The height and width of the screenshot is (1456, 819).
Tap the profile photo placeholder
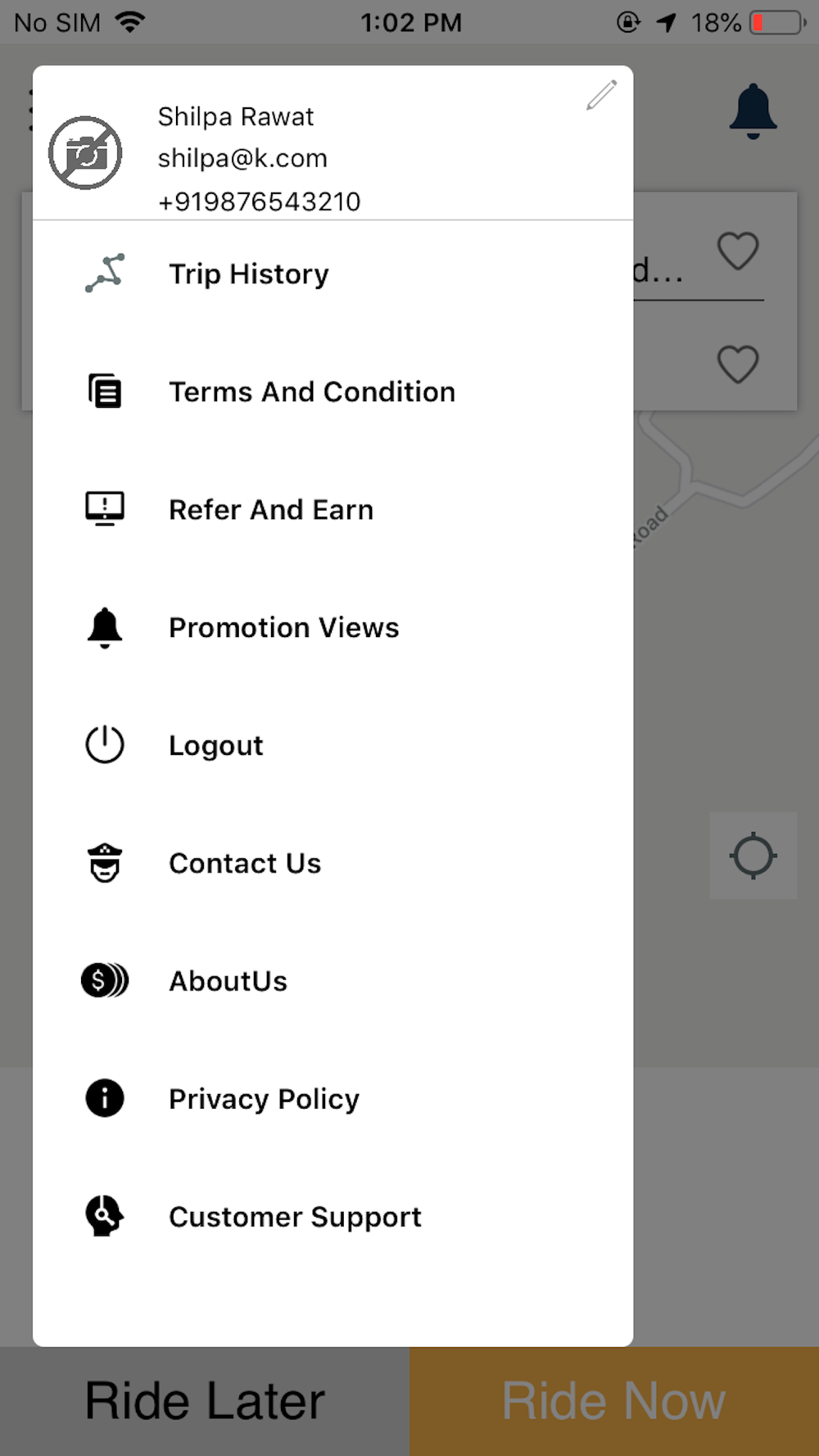point(85,153)
